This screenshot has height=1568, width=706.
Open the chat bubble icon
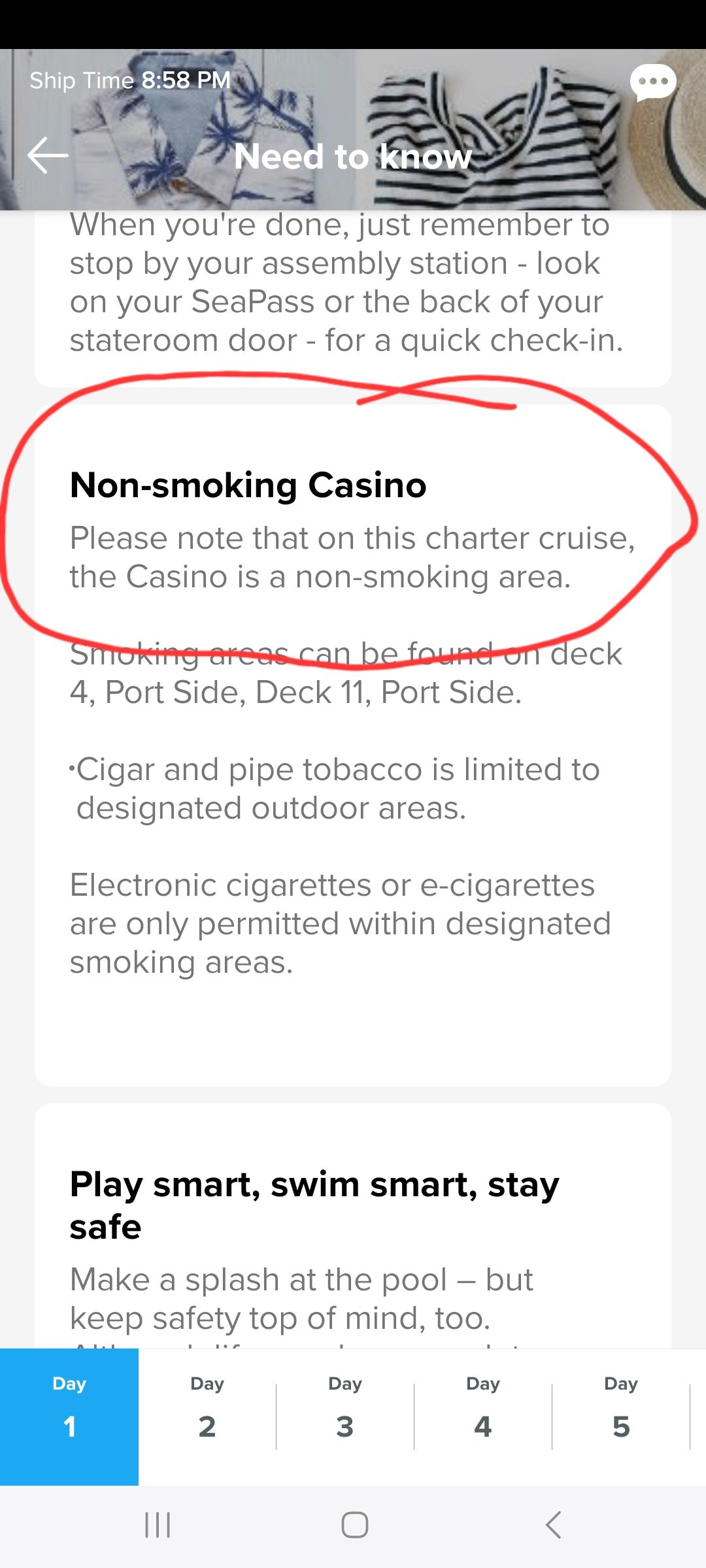pos(653,83)
